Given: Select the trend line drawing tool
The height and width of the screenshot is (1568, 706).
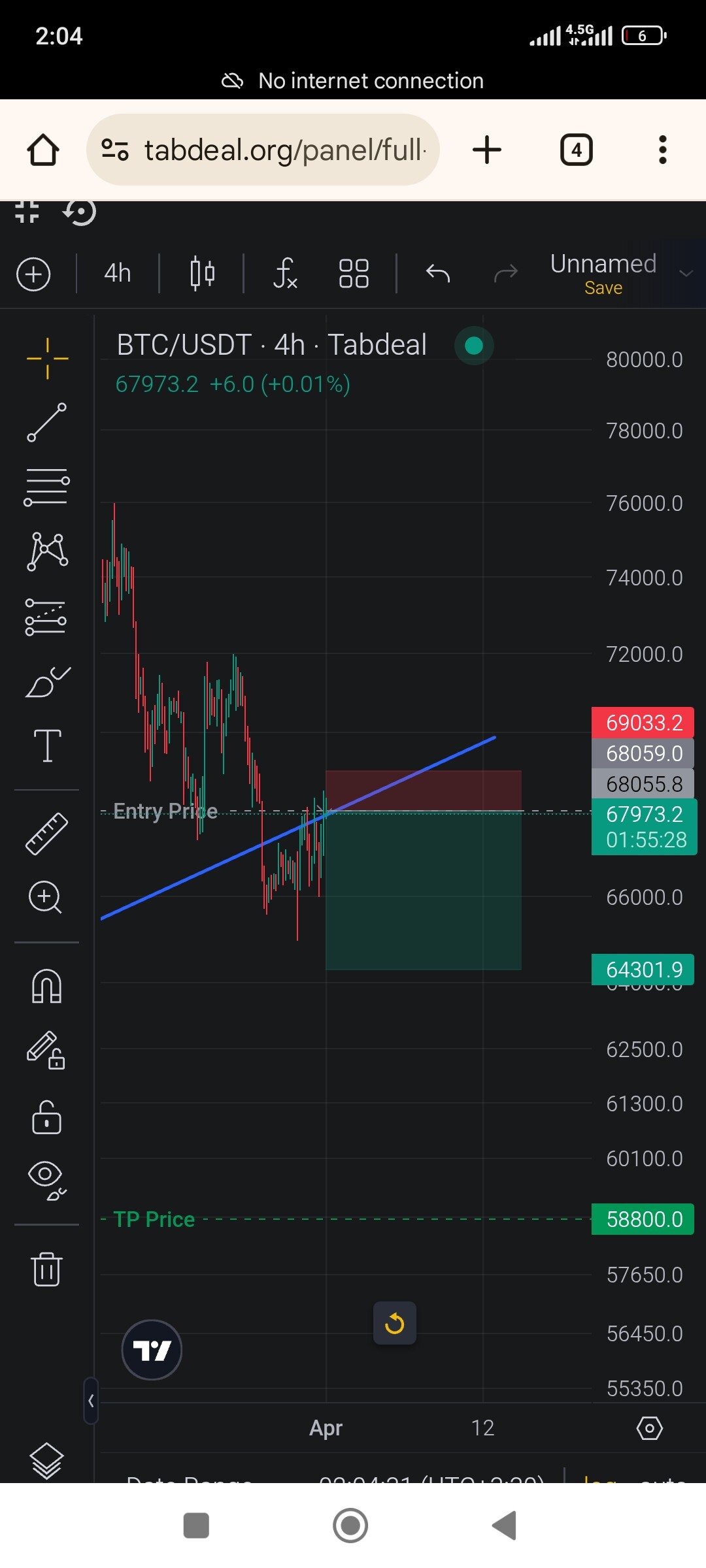Looking at the screenshot, I should pyautogui.click(x=46, y=422).
